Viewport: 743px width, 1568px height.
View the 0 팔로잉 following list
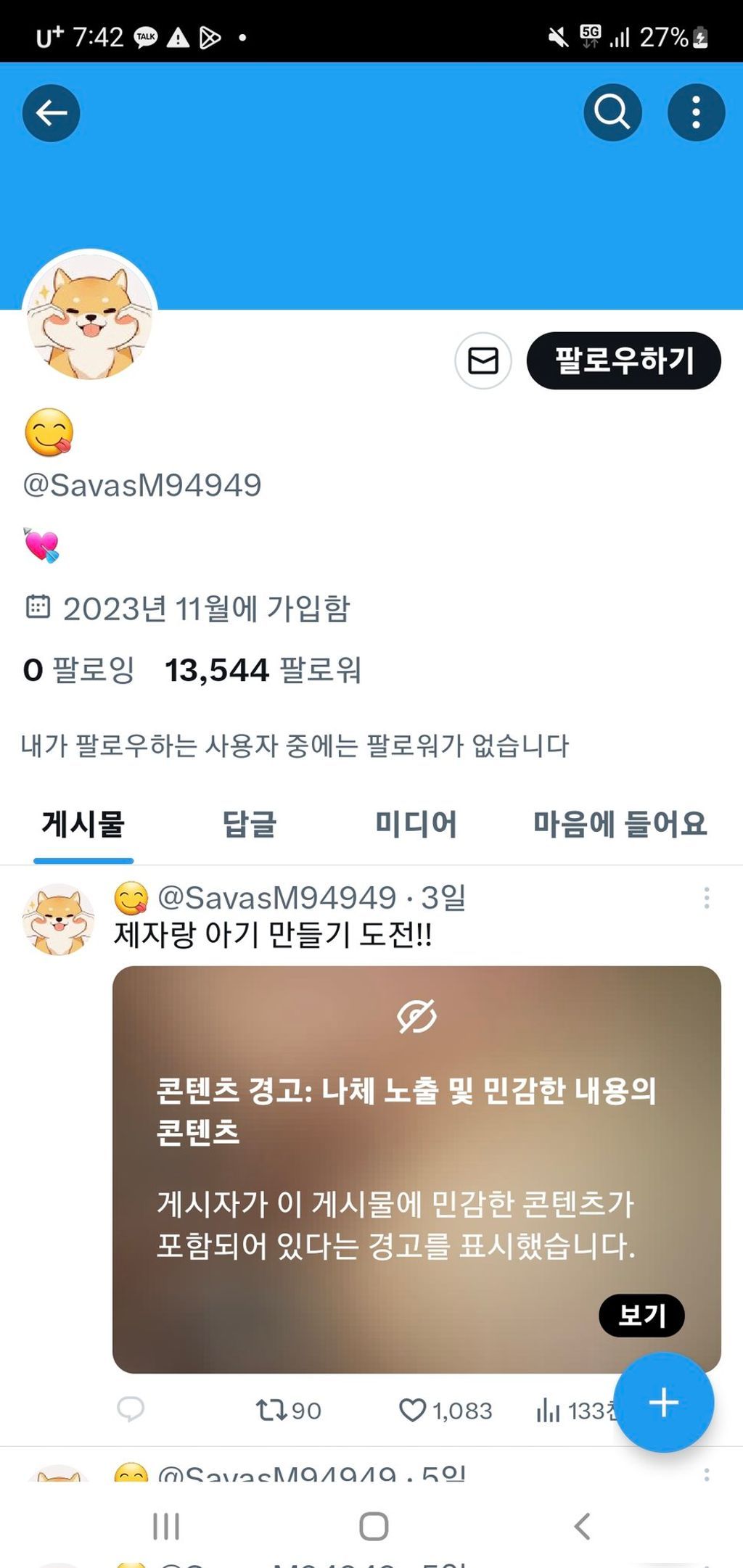point(78,669)
